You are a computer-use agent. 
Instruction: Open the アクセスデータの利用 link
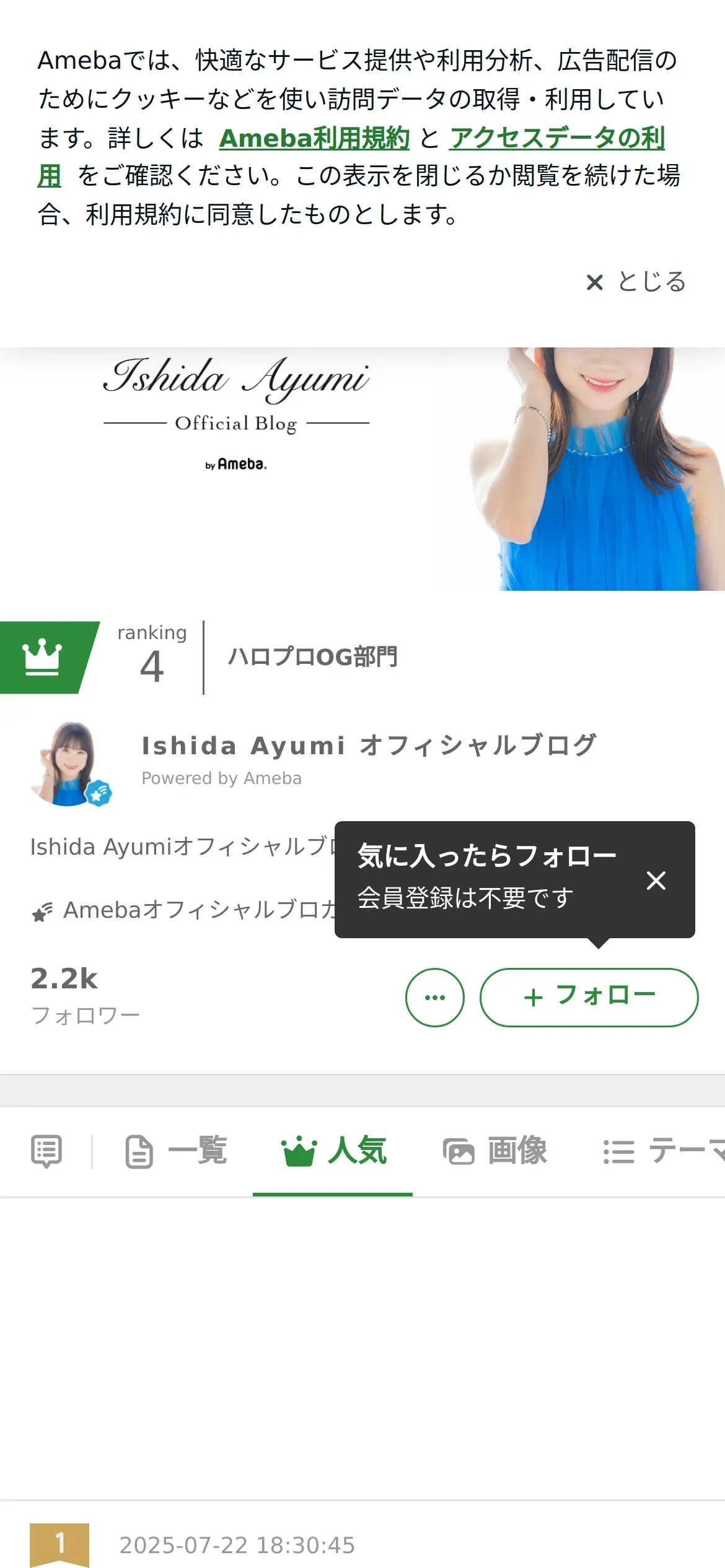click(557, 138)
